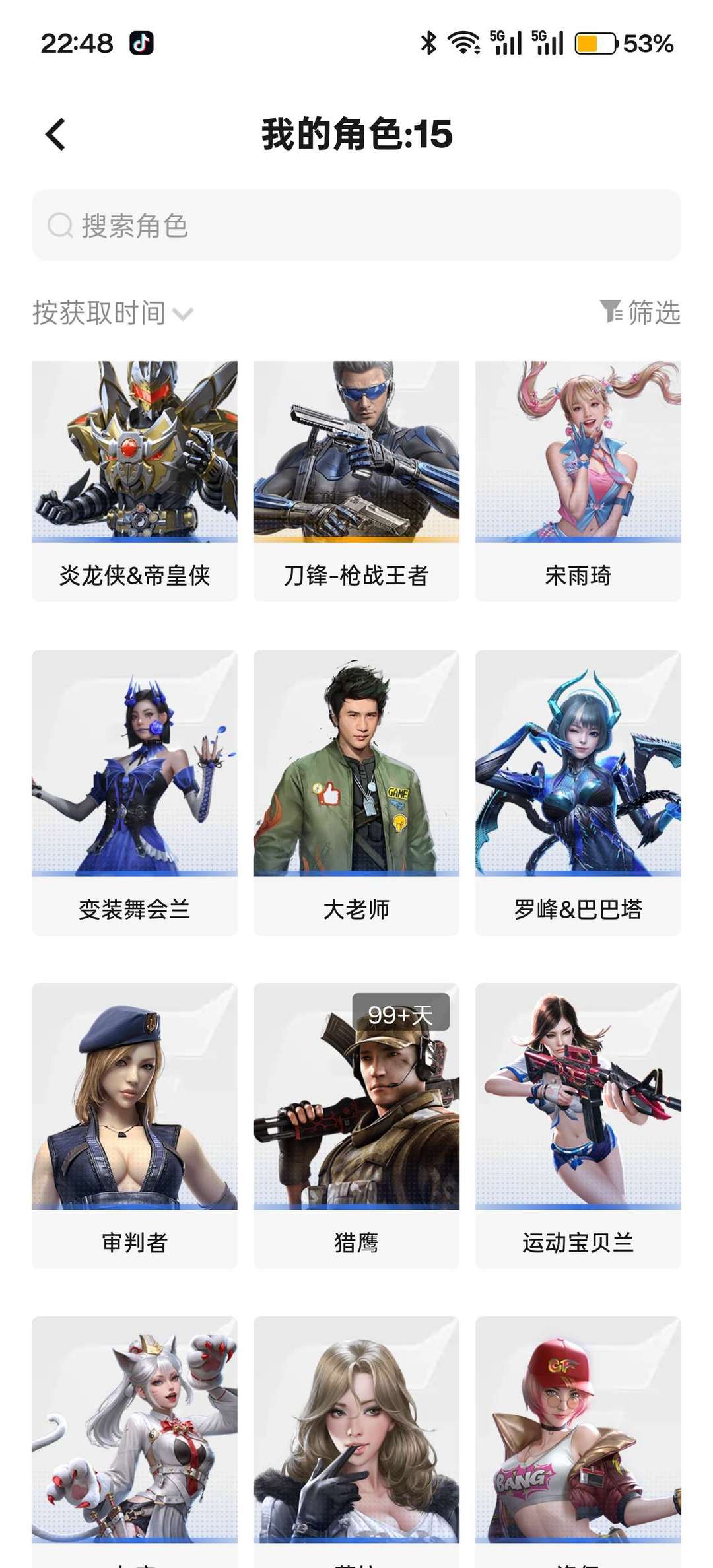This screenshot has height=1568, width=713.
Task: Open 罗峰&巴巴塔 character details
Action: pos(578,792)
